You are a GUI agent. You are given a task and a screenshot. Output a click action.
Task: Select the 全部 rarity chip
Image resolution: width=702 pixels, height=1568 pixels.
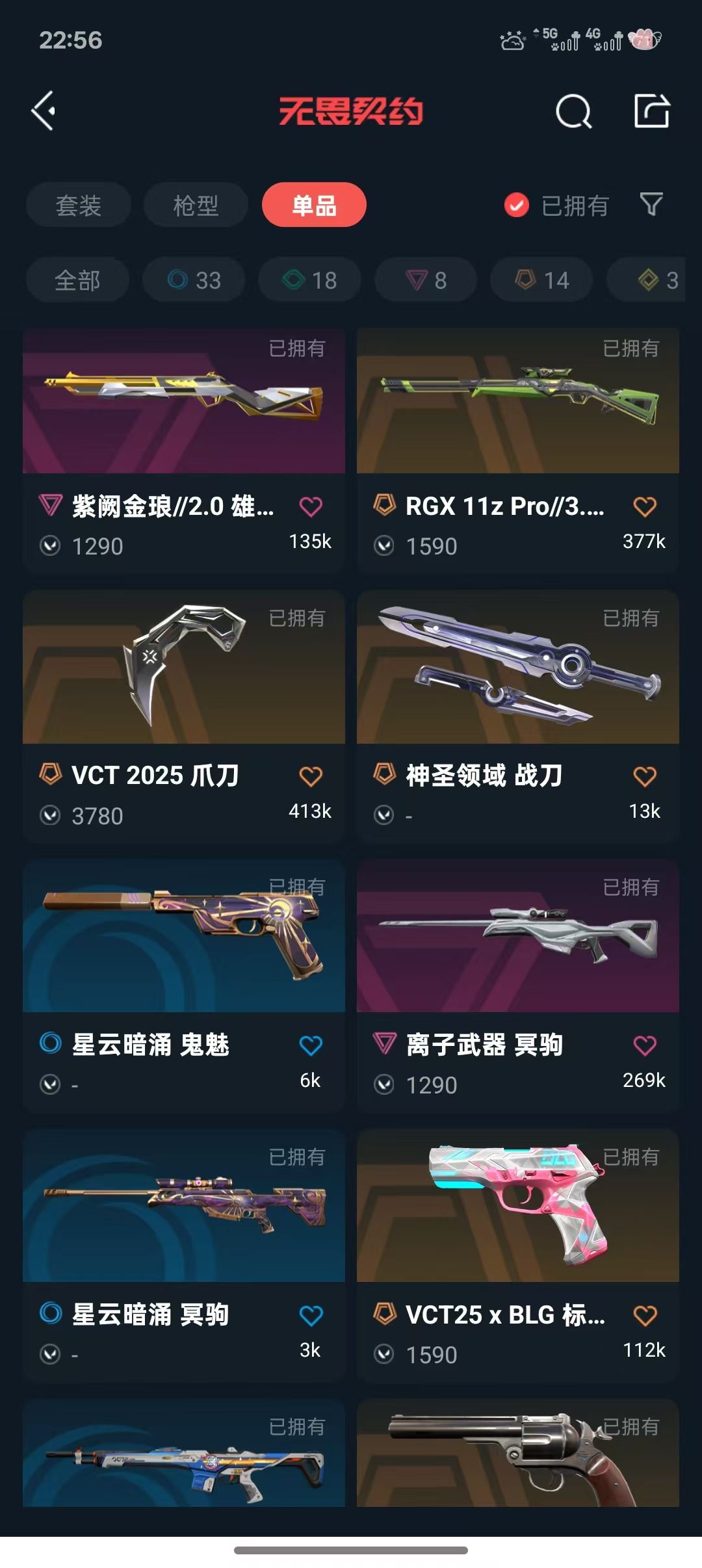(x=77, y=280)
